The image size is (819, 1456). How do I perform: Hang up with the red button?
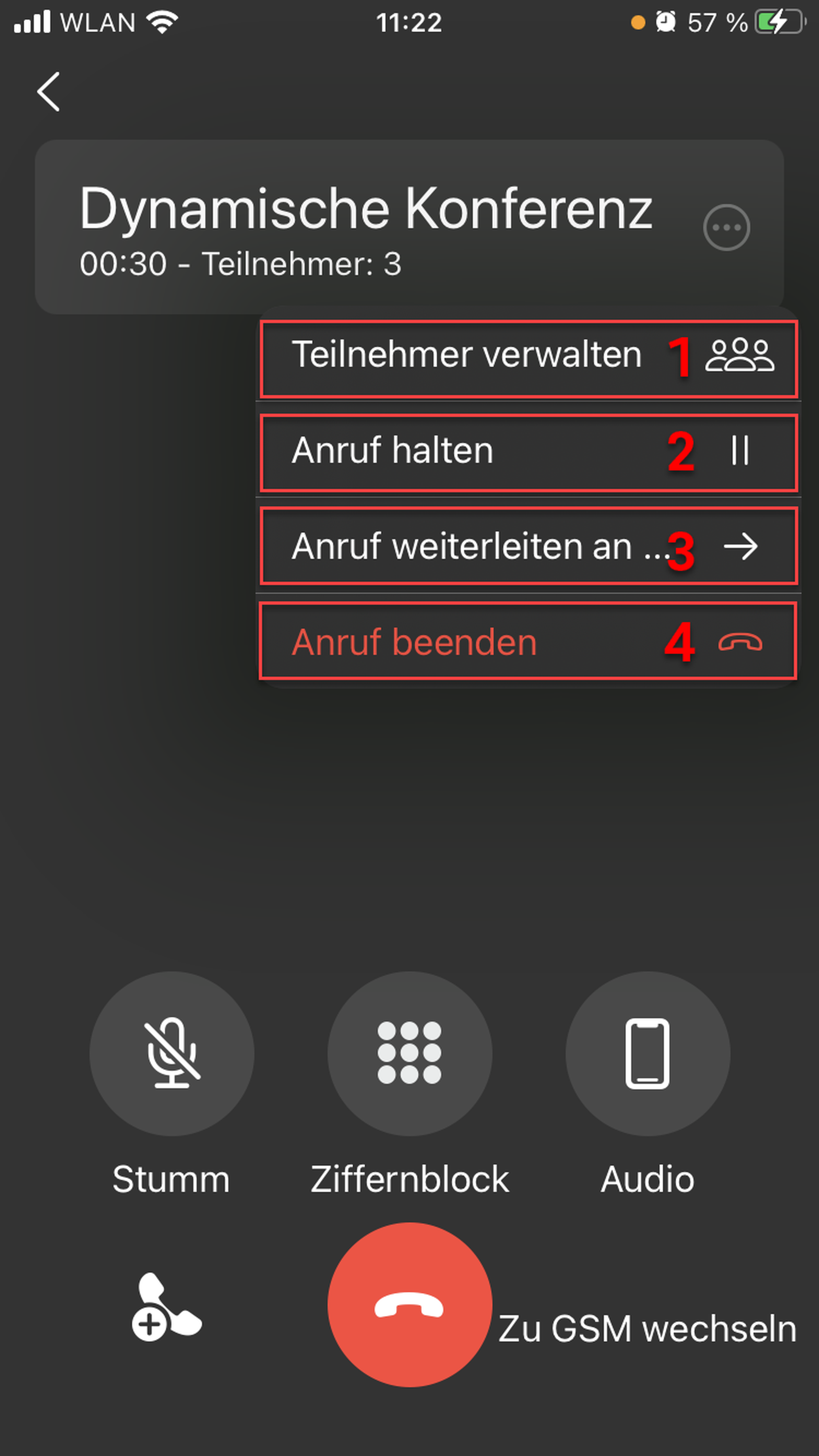(x=409, y=1305)
